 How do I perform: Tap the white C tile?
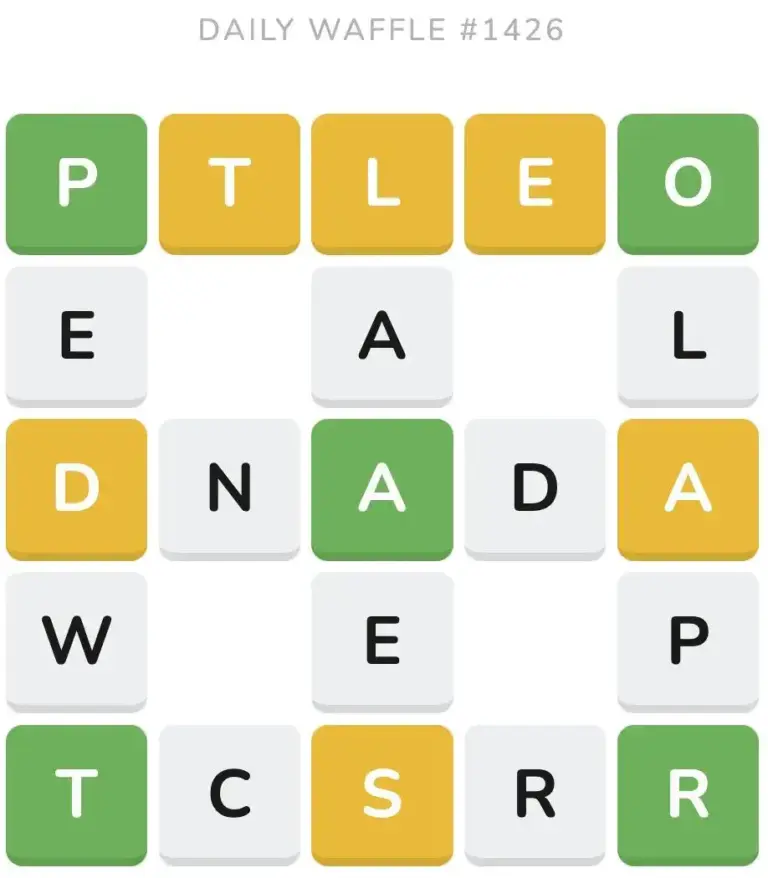(229, 794)
